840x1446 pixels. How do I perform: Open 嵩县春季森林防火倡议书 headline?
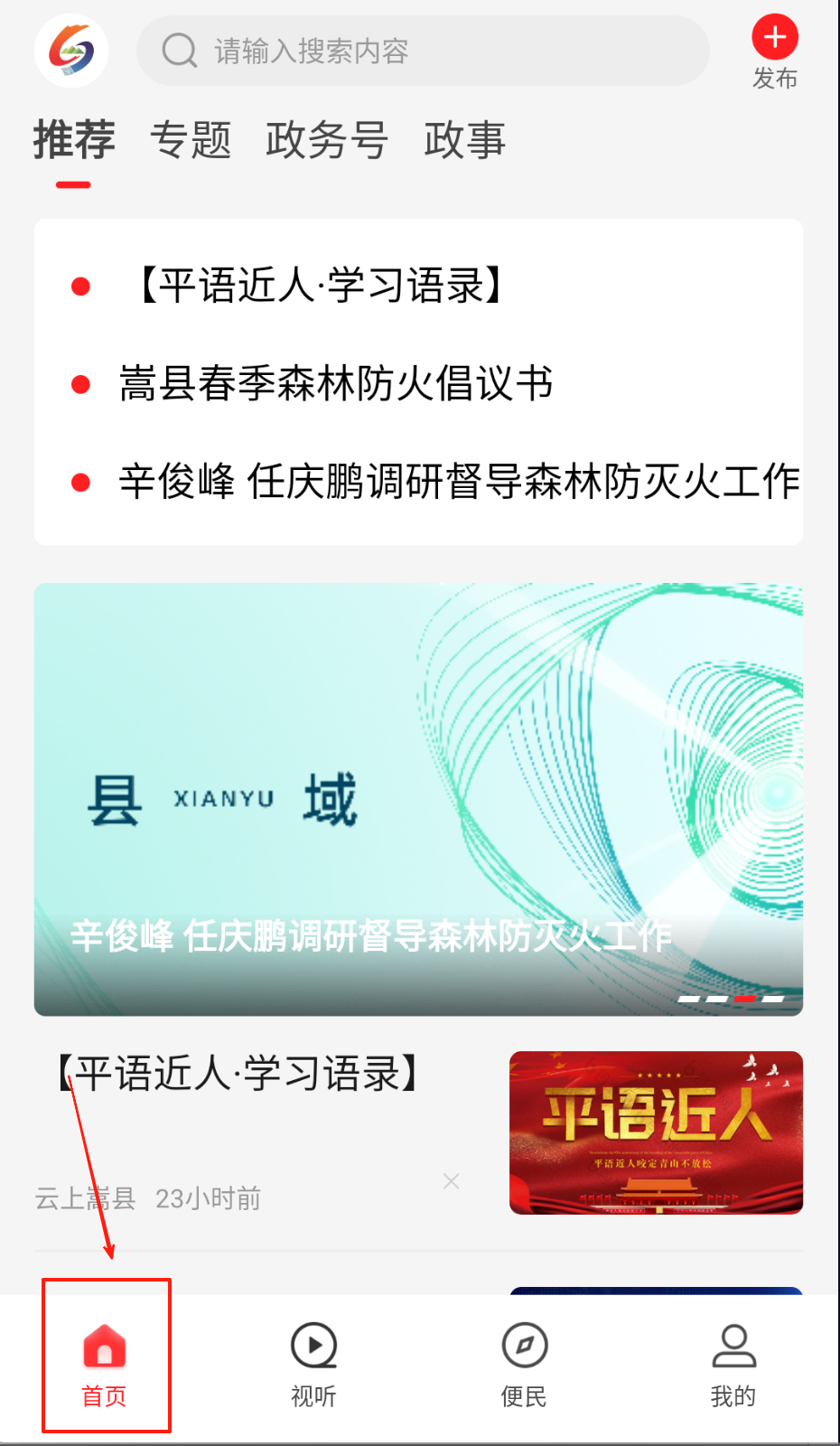coord(336,384)
